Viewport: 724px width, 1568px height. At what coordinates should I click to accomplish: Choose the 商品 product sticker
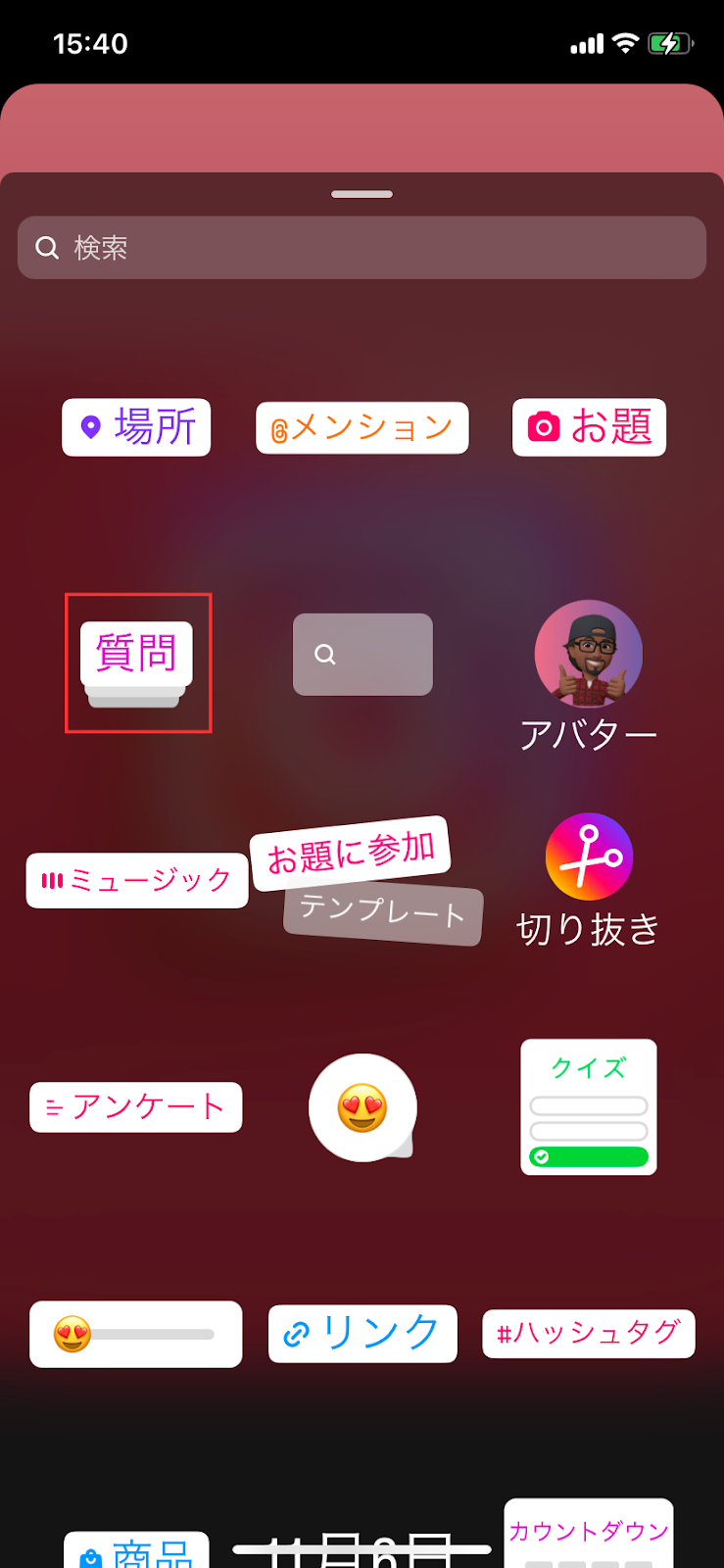click(137, 1551)
